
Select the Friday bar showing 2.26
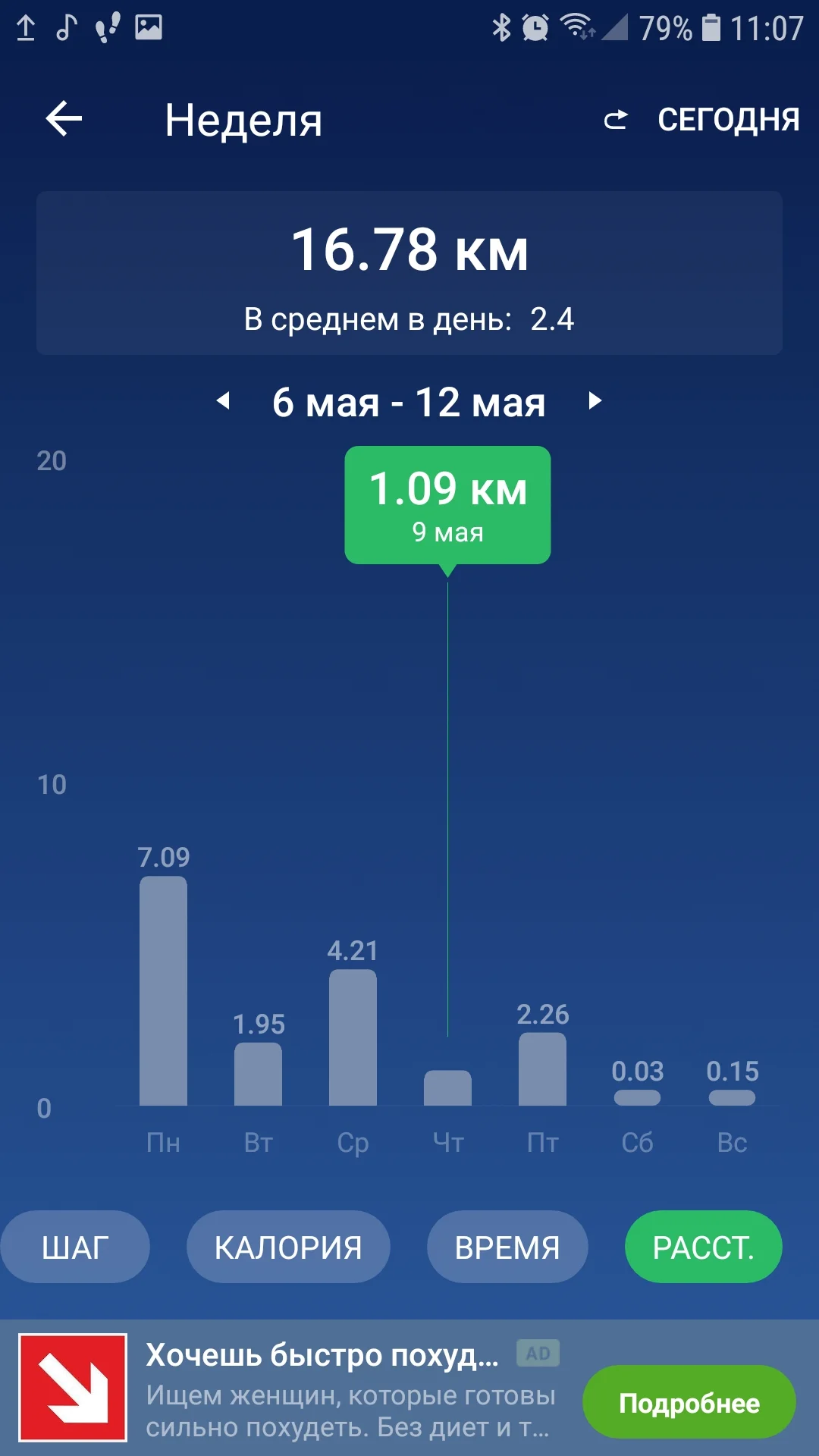(542, 1069)
